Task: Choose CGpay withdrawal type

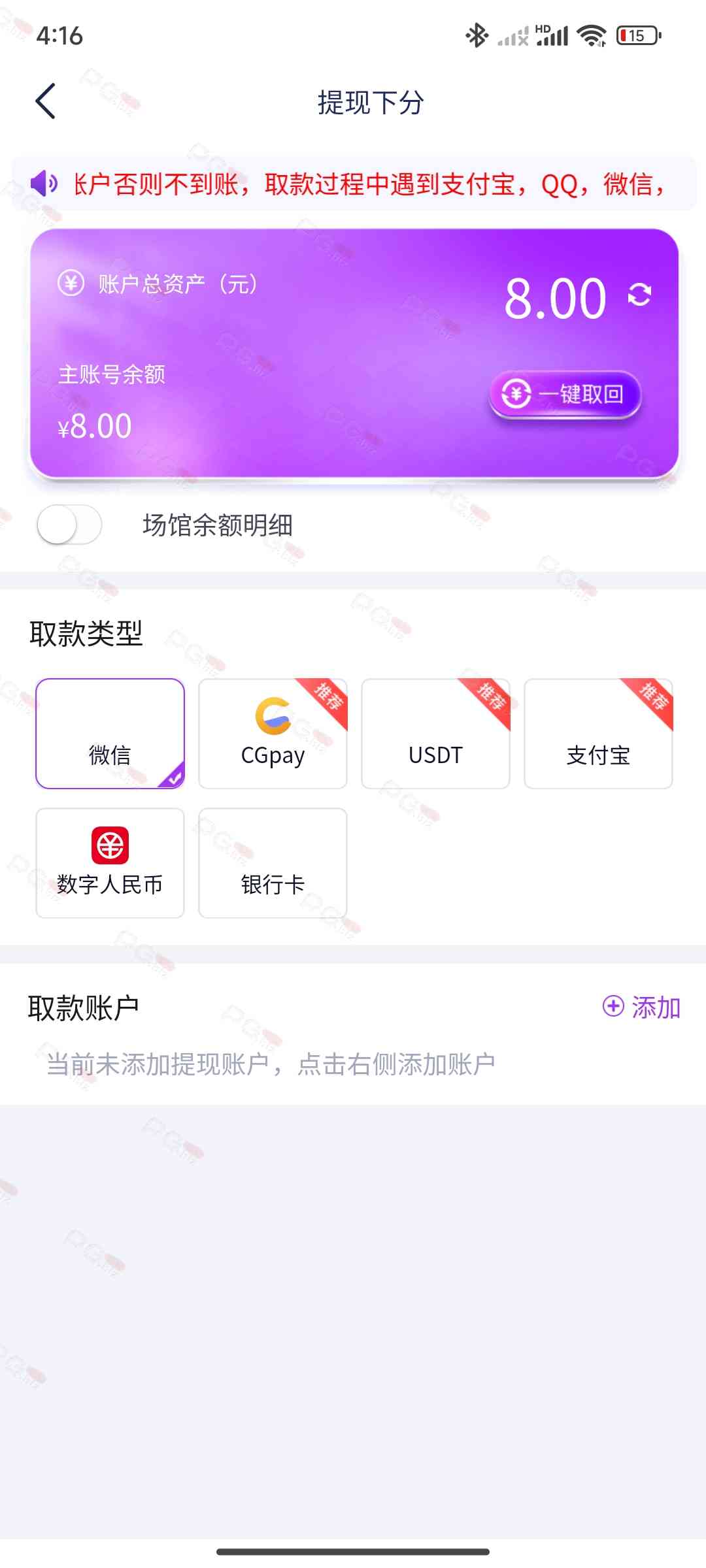Action: [273, 734]
